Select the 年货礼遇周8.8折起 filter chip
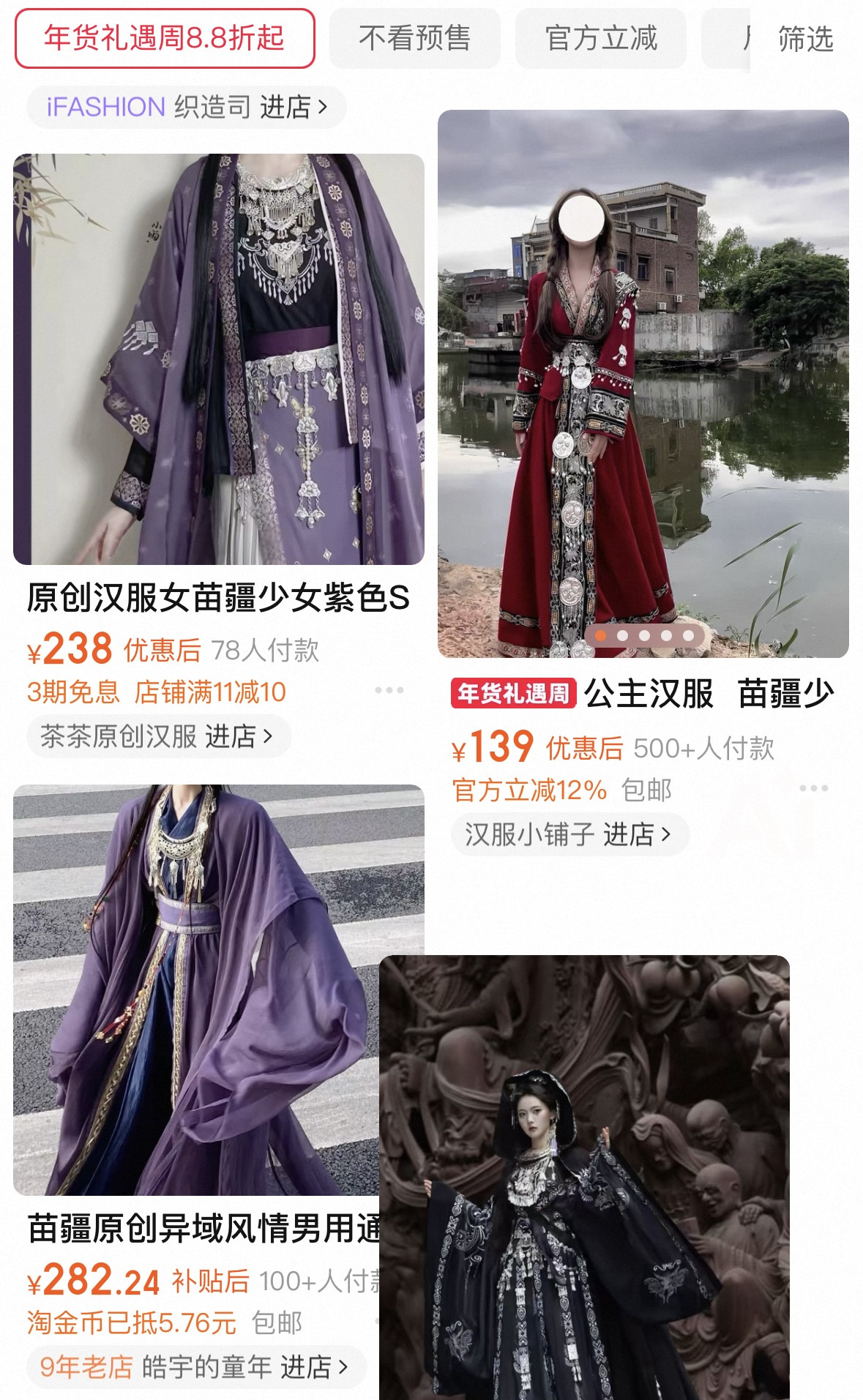 [165, 38]
